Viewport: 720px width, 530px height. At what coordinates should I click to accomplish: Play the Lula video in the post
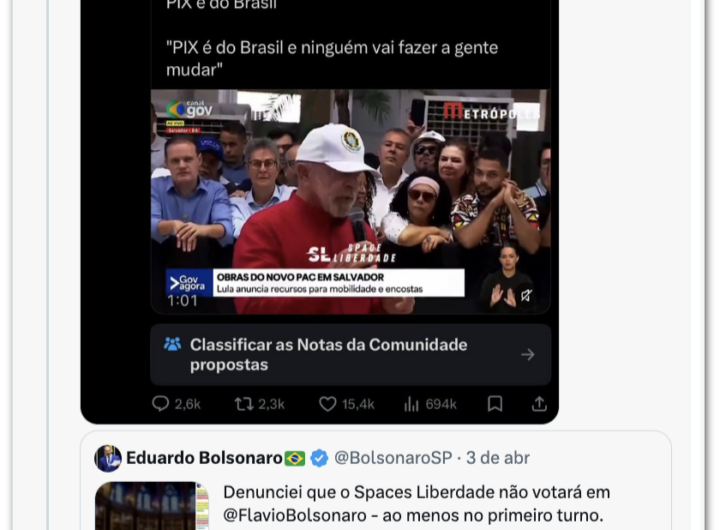(350, 200)
